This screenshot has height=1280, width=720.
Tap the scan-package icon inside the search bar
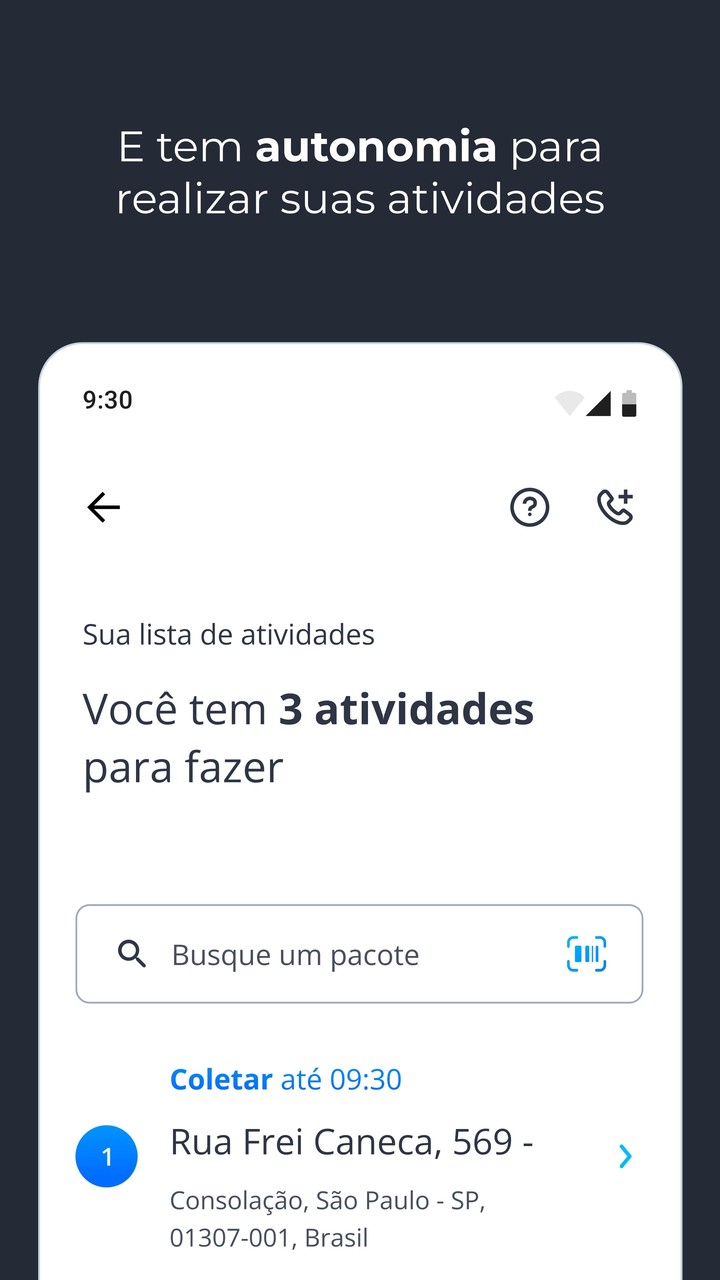pyautogui.click(x=586, y=954)
